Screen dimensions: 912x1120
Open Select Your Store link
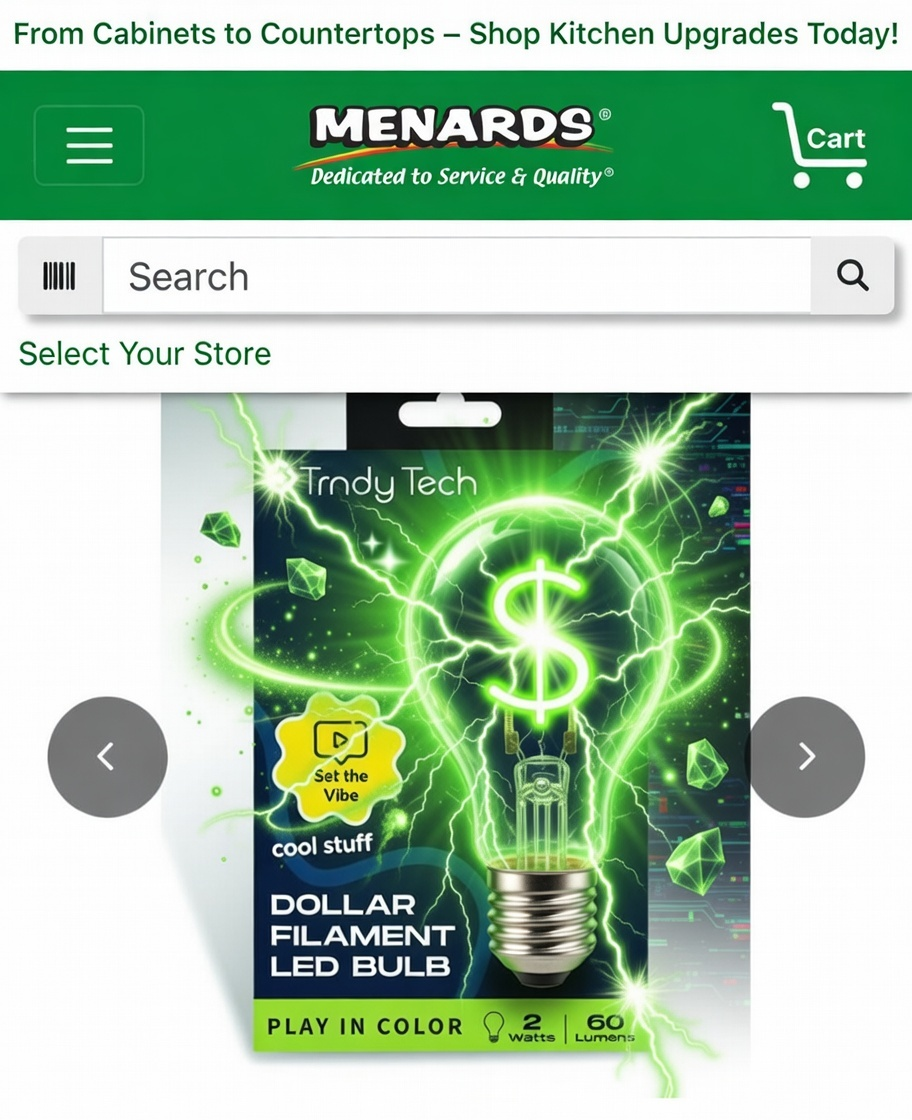click(x=145, y=354)
